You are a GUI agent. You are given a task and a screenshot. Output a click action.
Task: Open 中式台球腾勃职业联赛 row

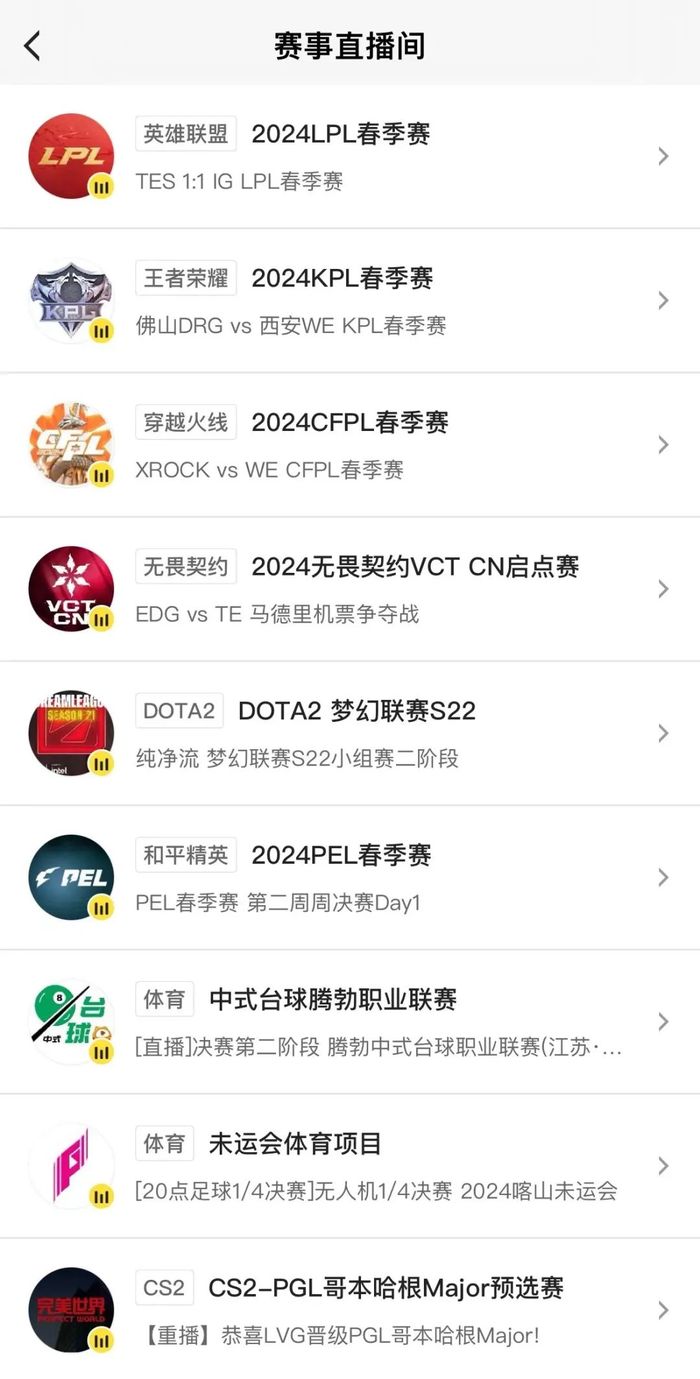[350, 1022]
